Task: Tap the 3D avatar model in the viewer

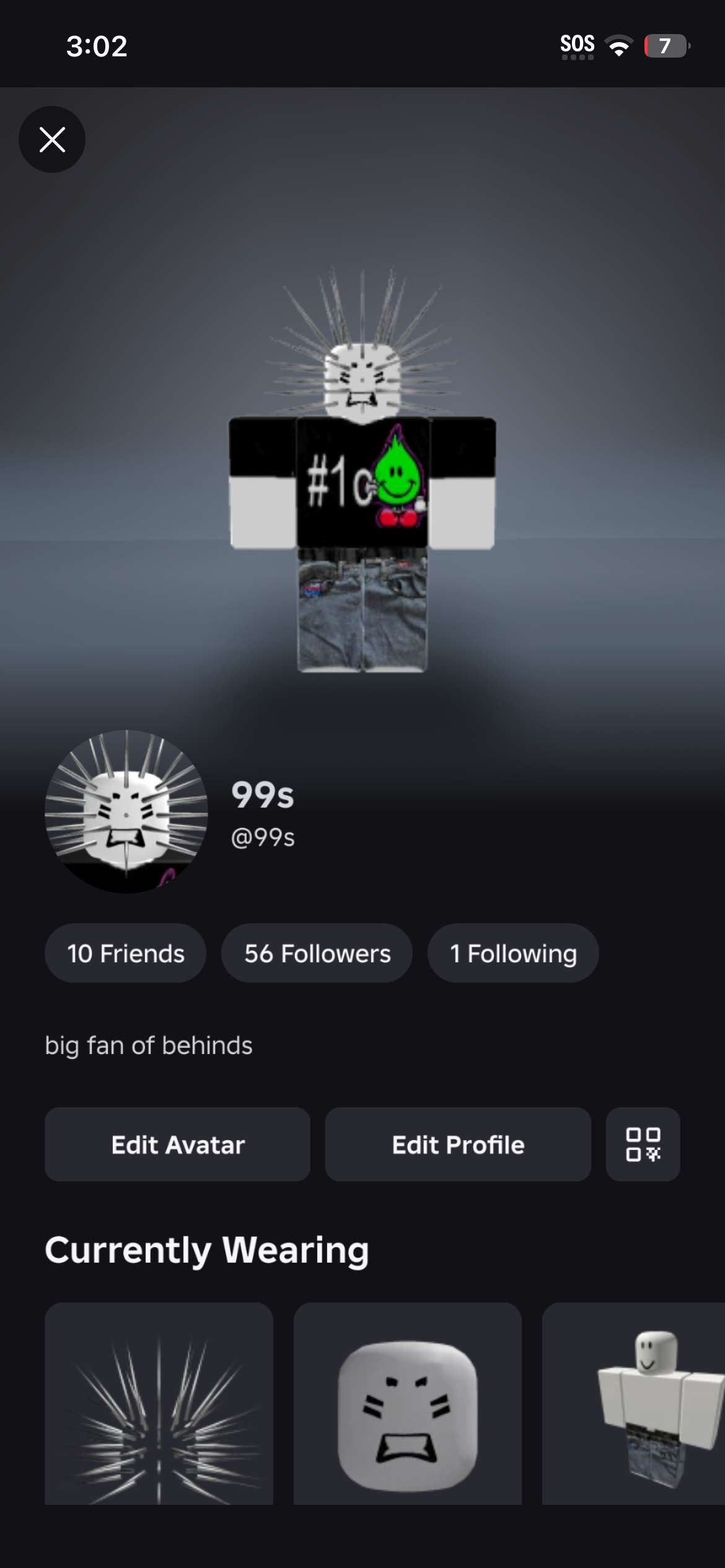Action: (x=362, y=495)
